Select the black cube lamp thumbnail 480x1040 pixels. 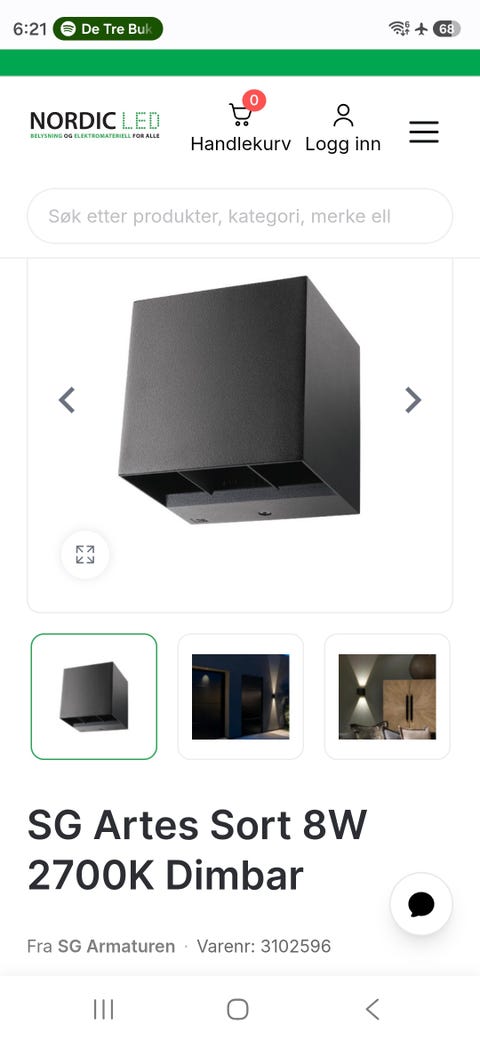pos(94,696)
